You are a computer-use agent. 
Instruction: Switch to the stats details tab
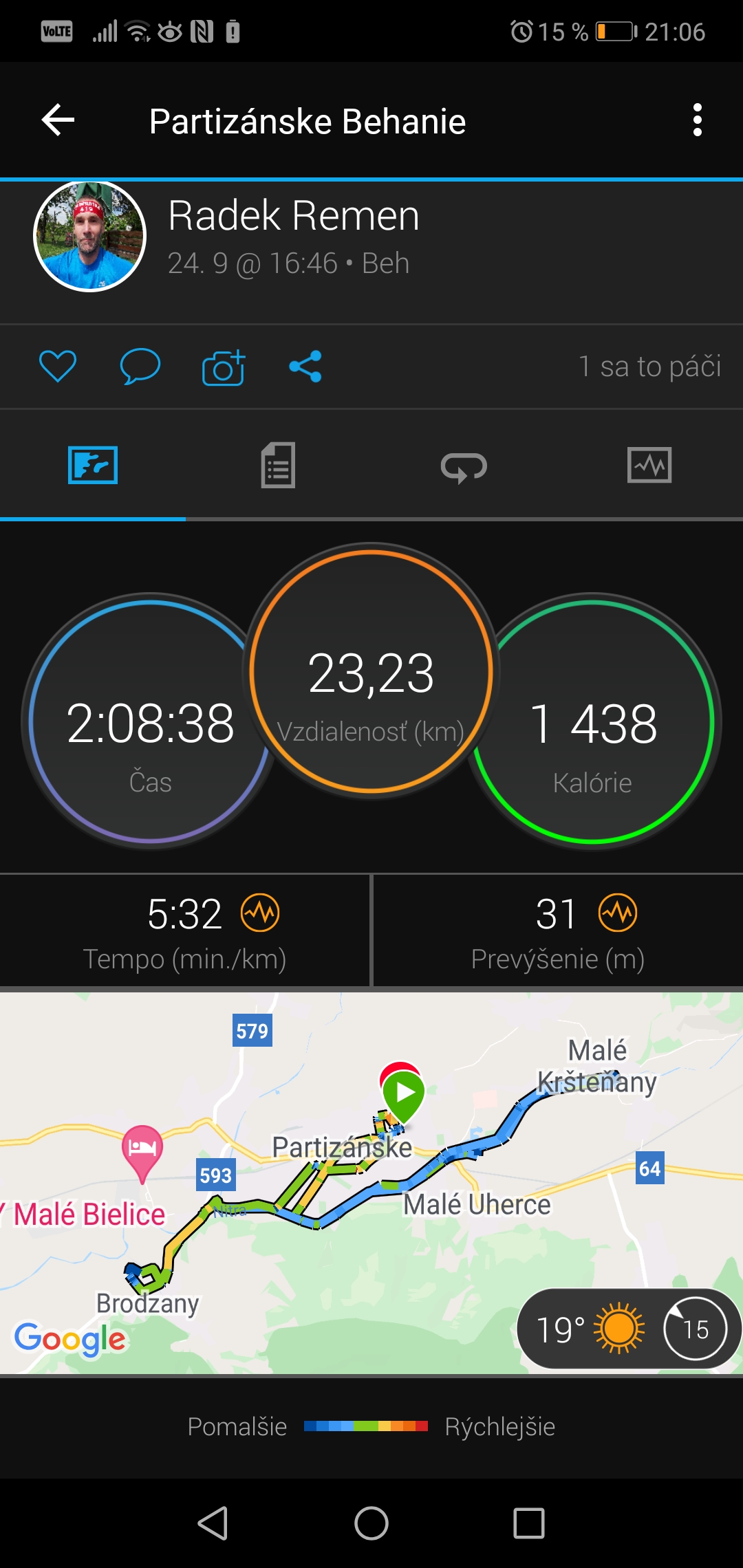pos(278,466)
